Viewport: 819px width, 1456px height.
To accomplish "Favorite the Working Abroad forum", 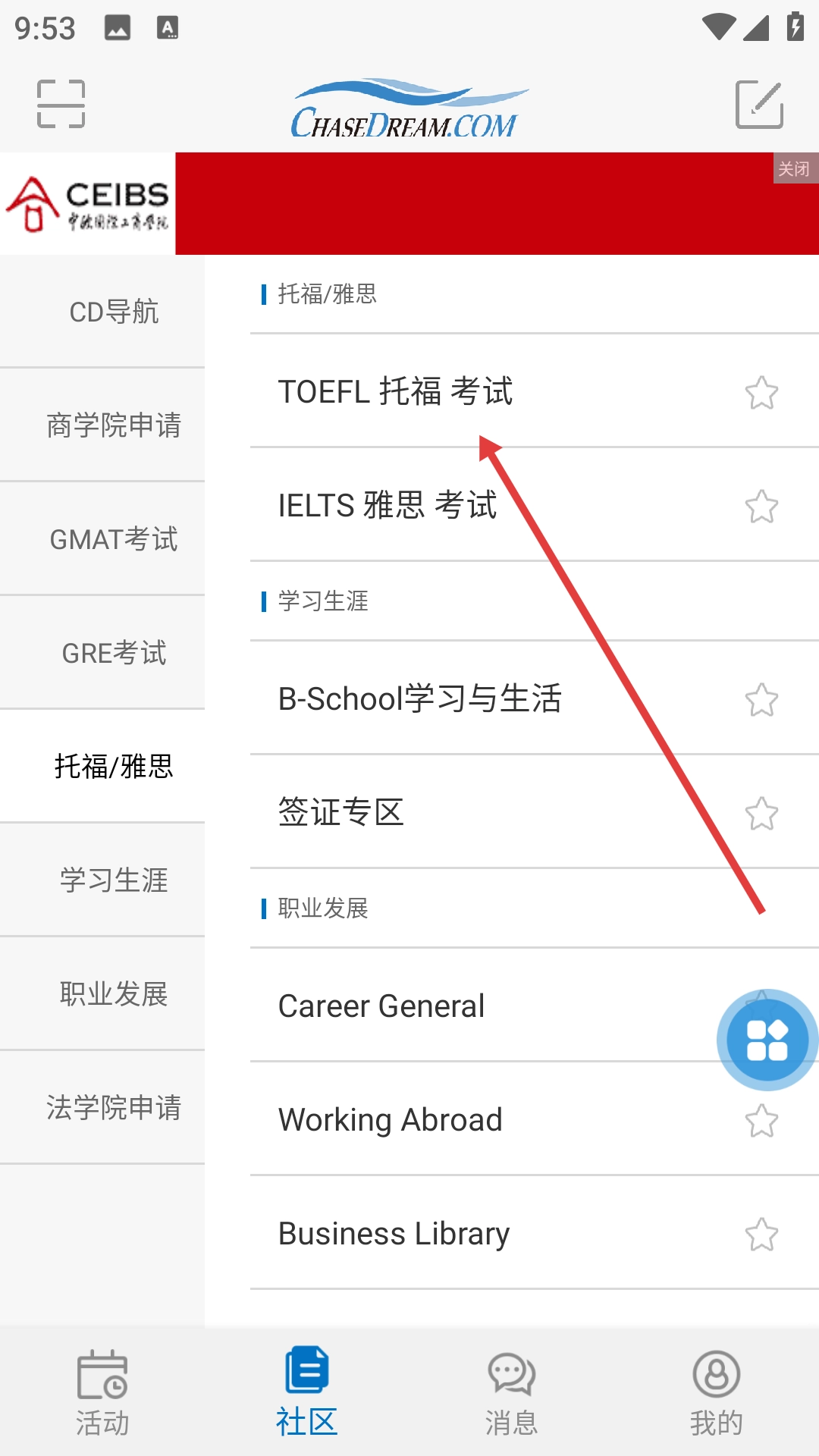I will click(761, 1121).
